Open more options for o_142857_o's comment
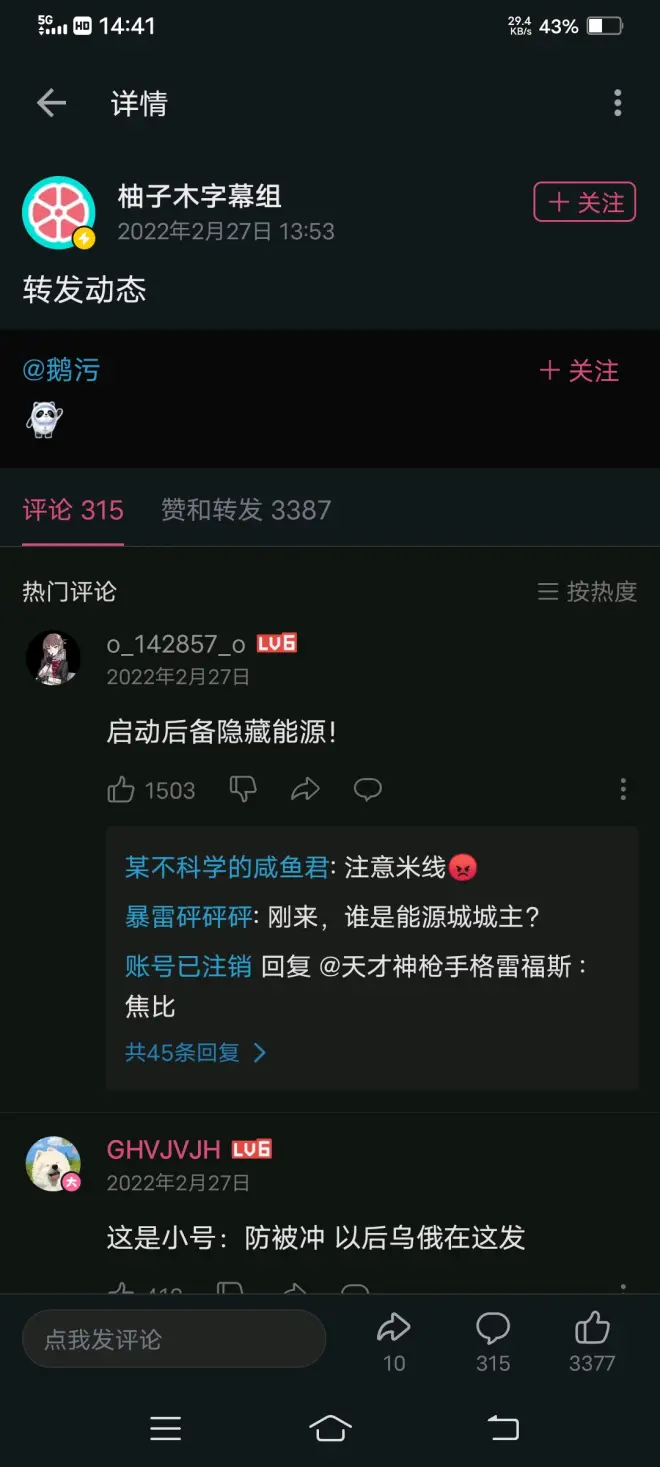 (x=623, y=790)
